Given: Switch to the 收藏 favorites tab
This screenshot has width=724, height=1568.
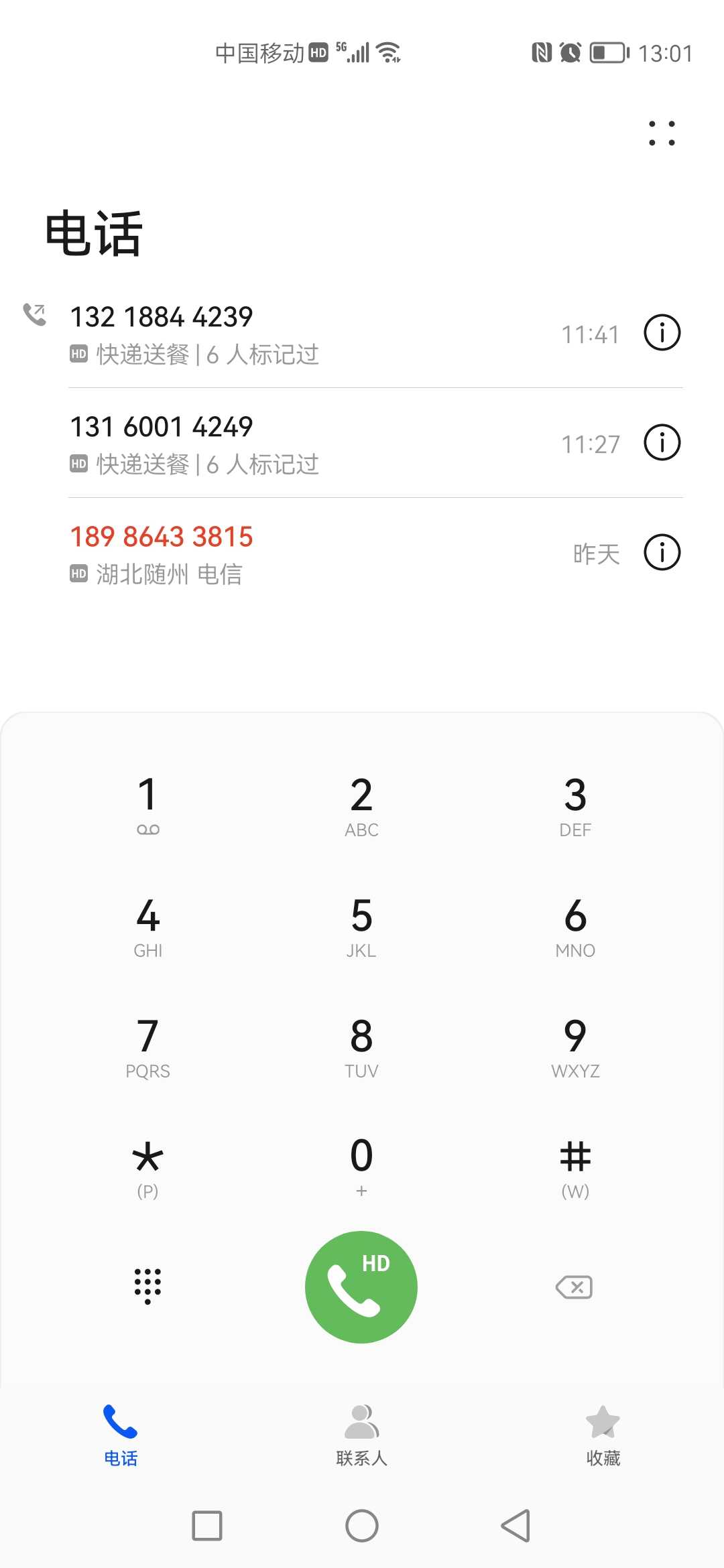Looking at the screenshot, I should click(603, 1435).
